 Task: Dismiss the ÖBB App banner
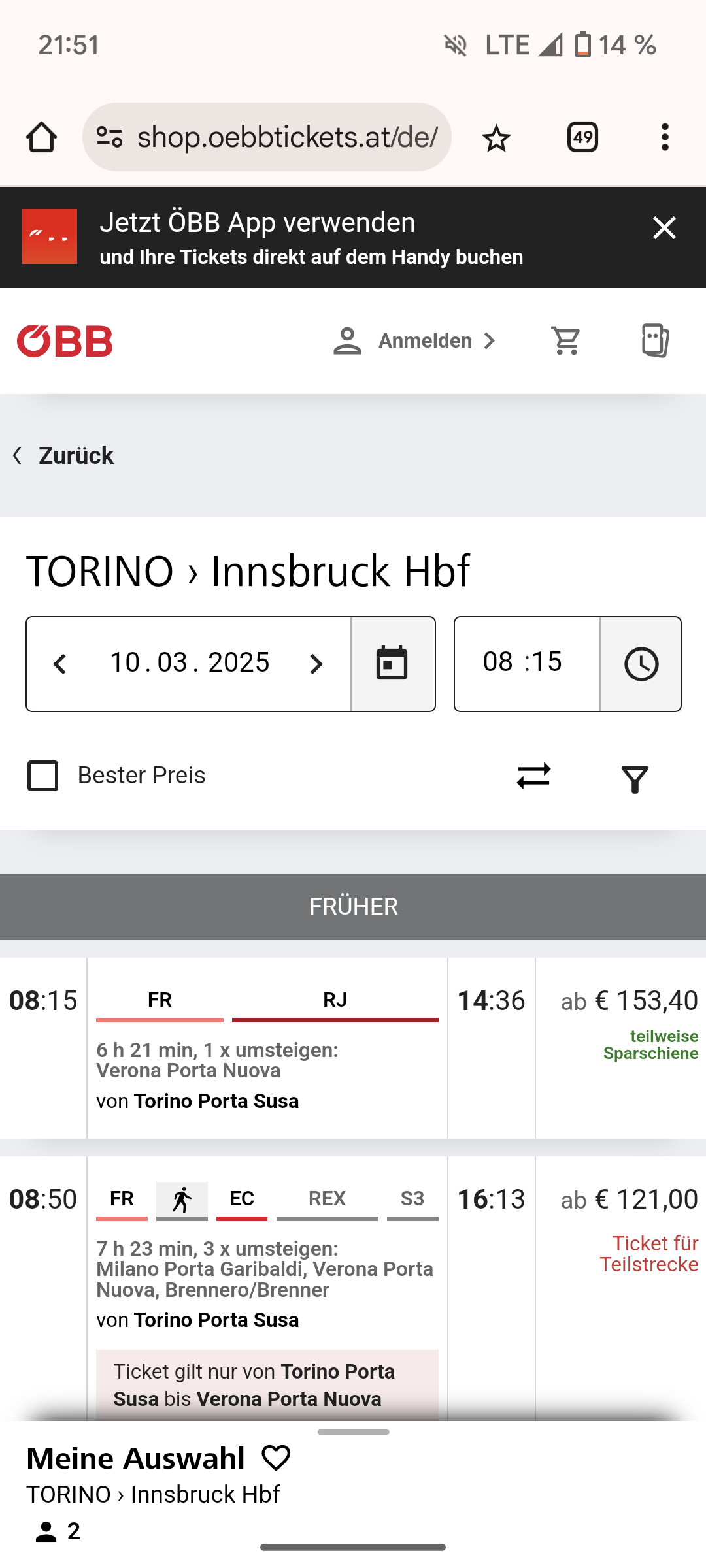664,228
